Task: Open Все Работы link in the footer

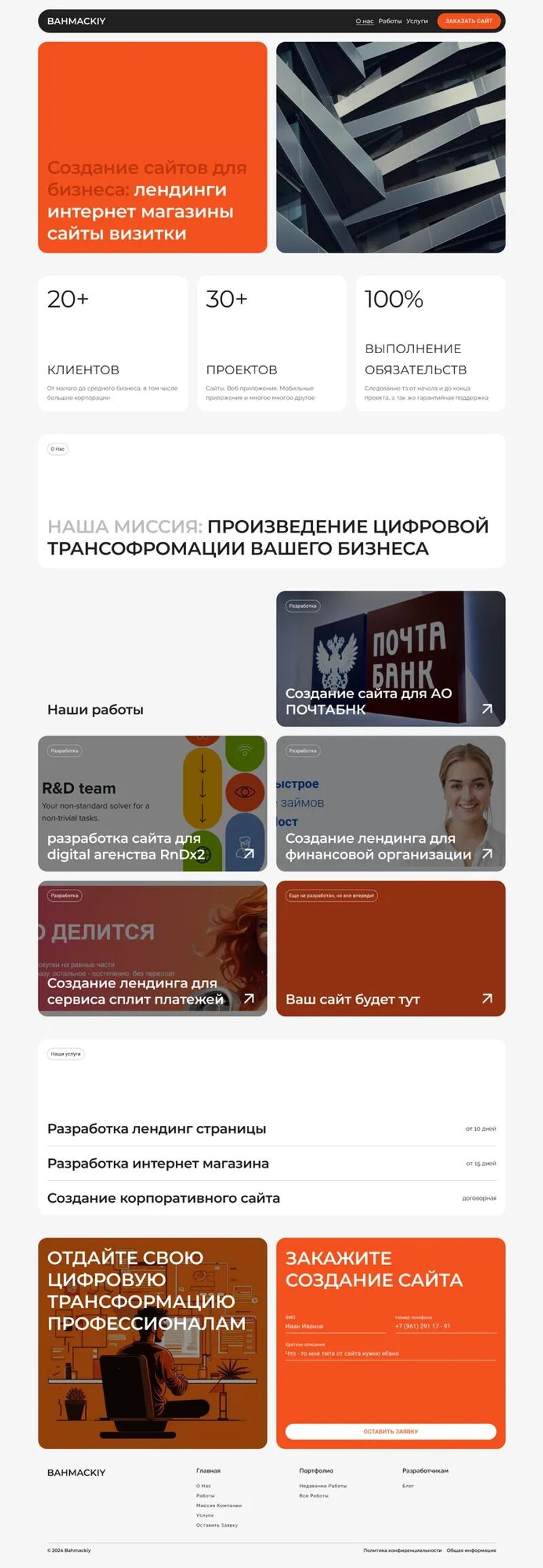Action: pyautogui.click(x=314, y=1495)
